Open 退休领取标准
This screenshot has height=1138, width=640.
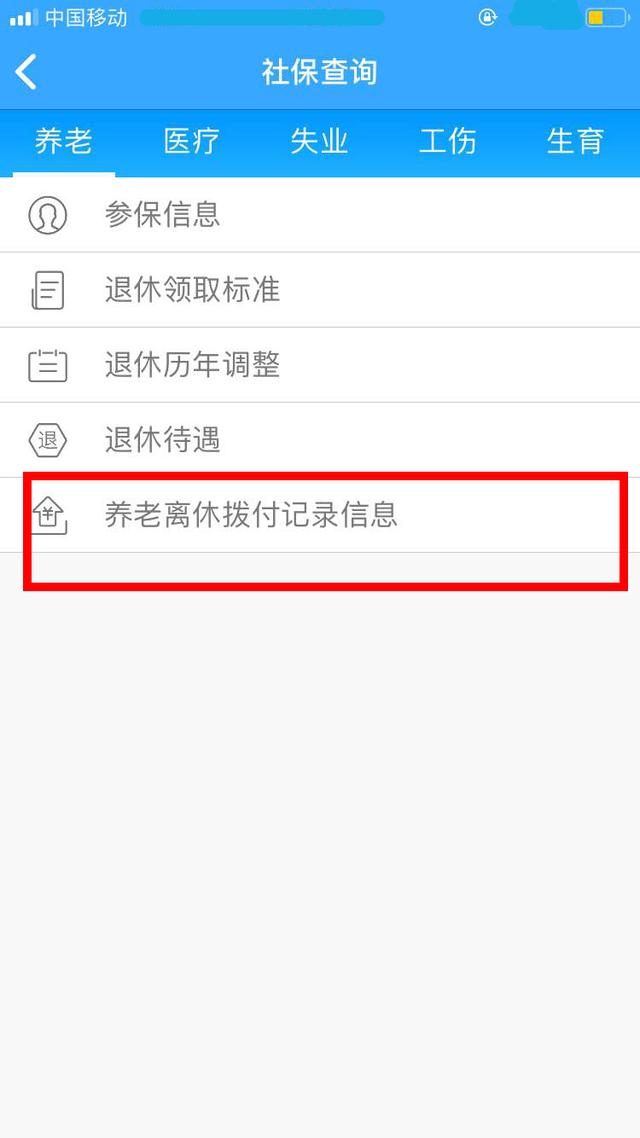[x=320, y=290]
